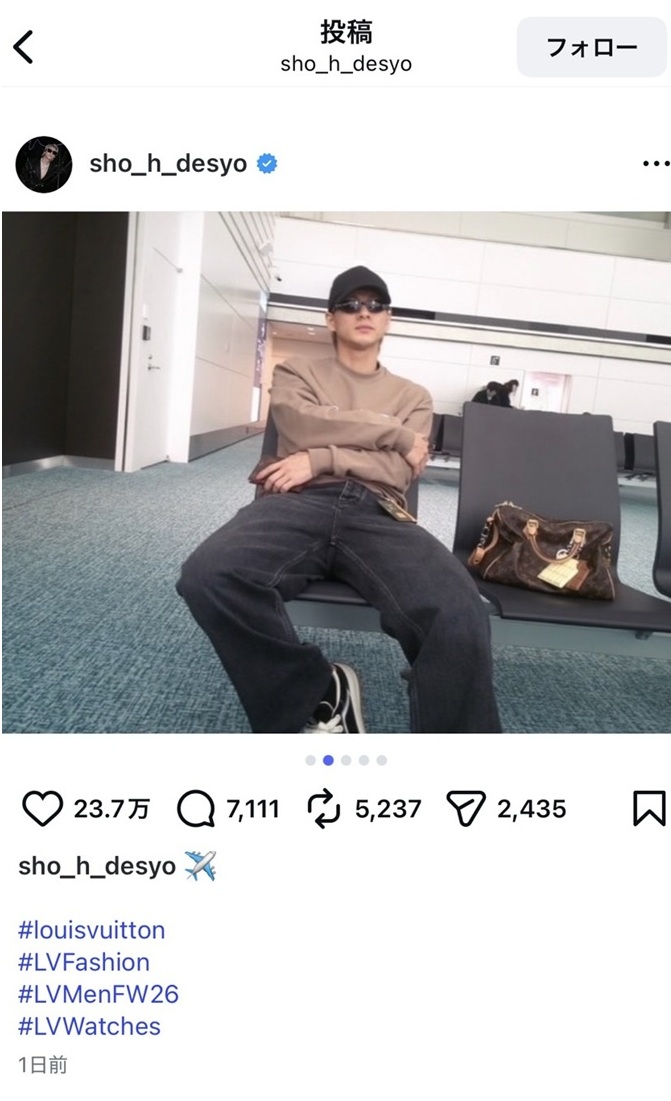This screenshot has width=671, height=1101.
Task: Open the #LVMenFW26 hashtag
Action: coord(98,994)
